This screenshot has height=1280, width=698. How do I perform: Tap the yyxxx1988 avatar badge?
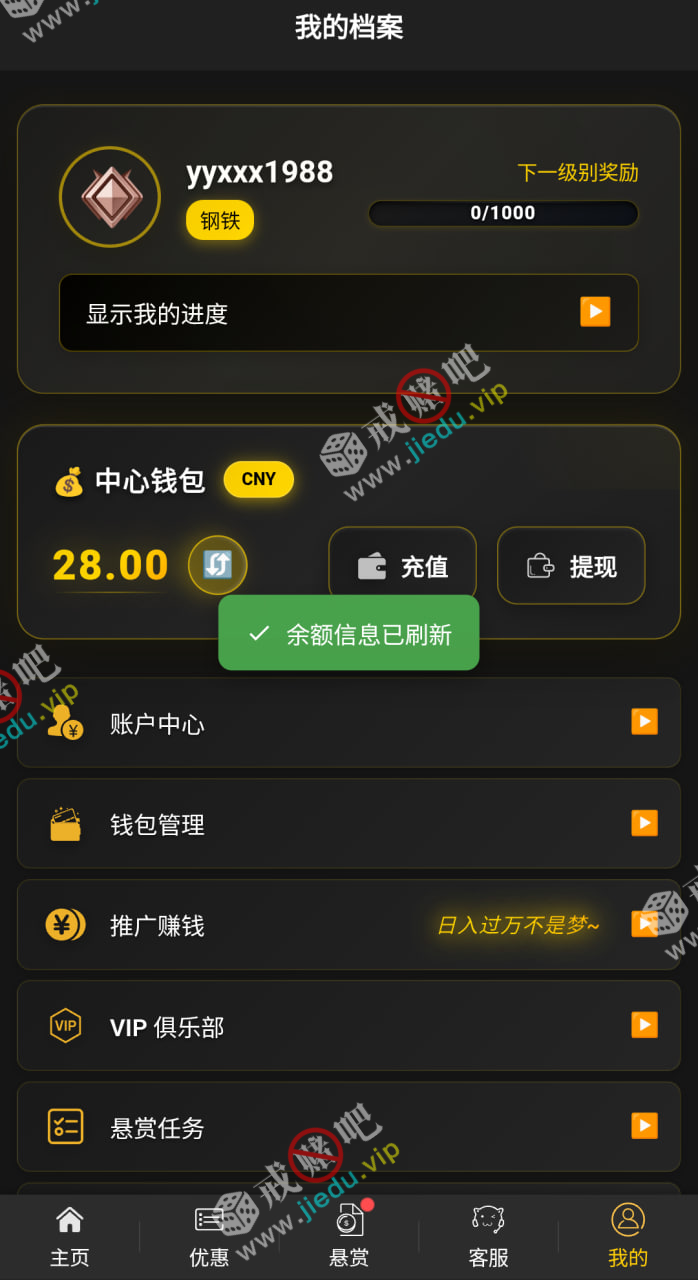110,197
